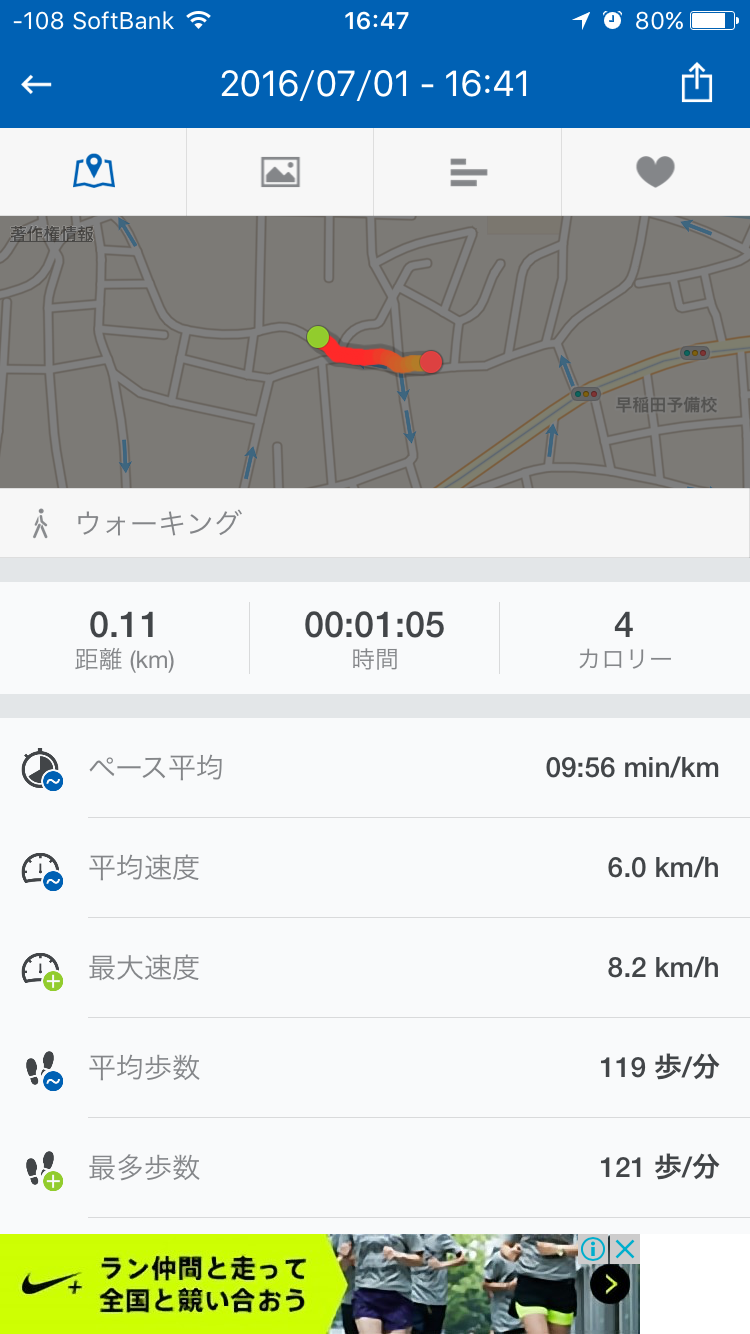The image size is (750, 1334).
Task: Tap the green start marker on the map
Action: pos(317,337)
